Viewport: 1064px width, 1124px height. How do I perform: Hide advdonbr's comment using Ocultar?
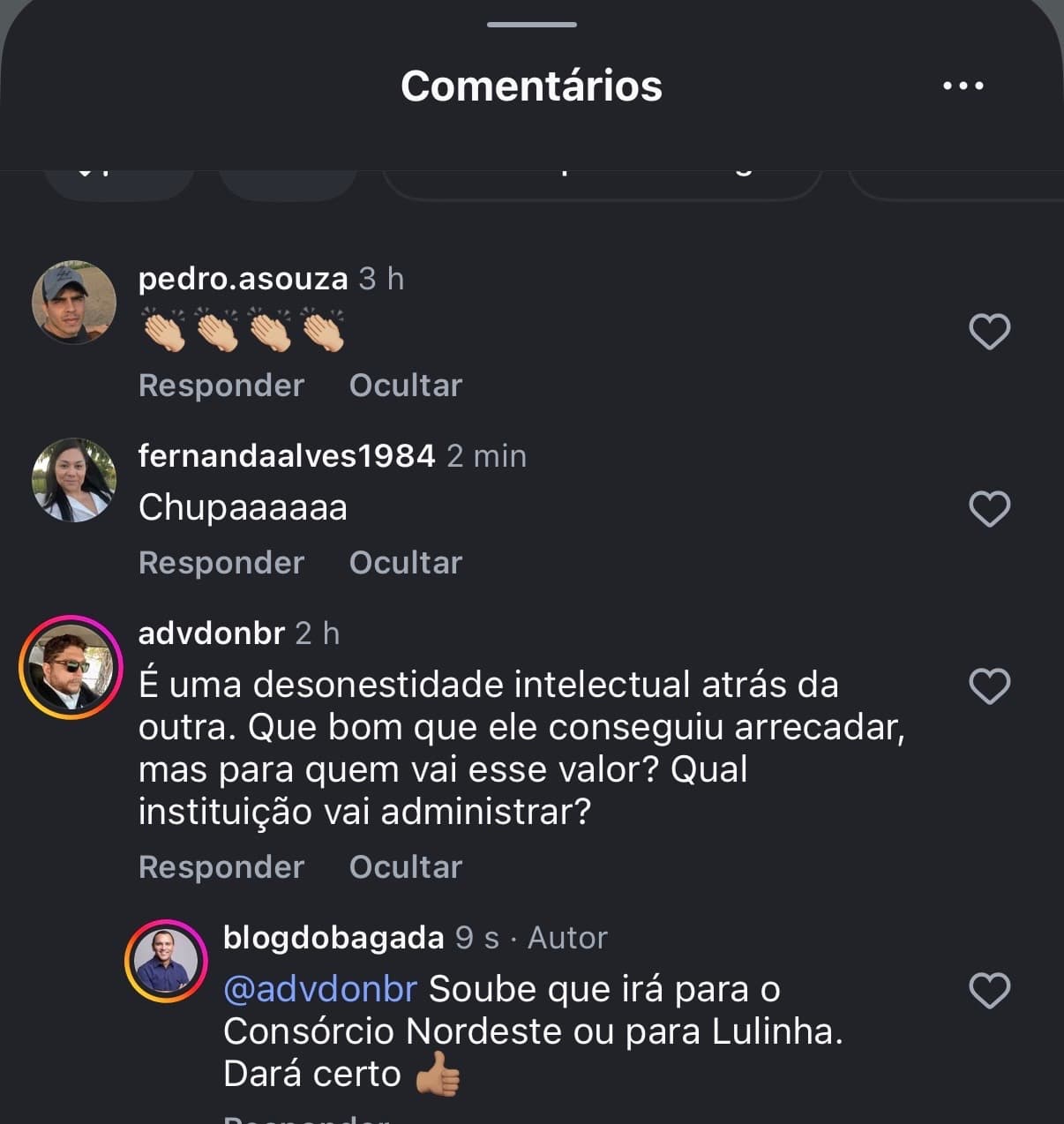point(405,866)
